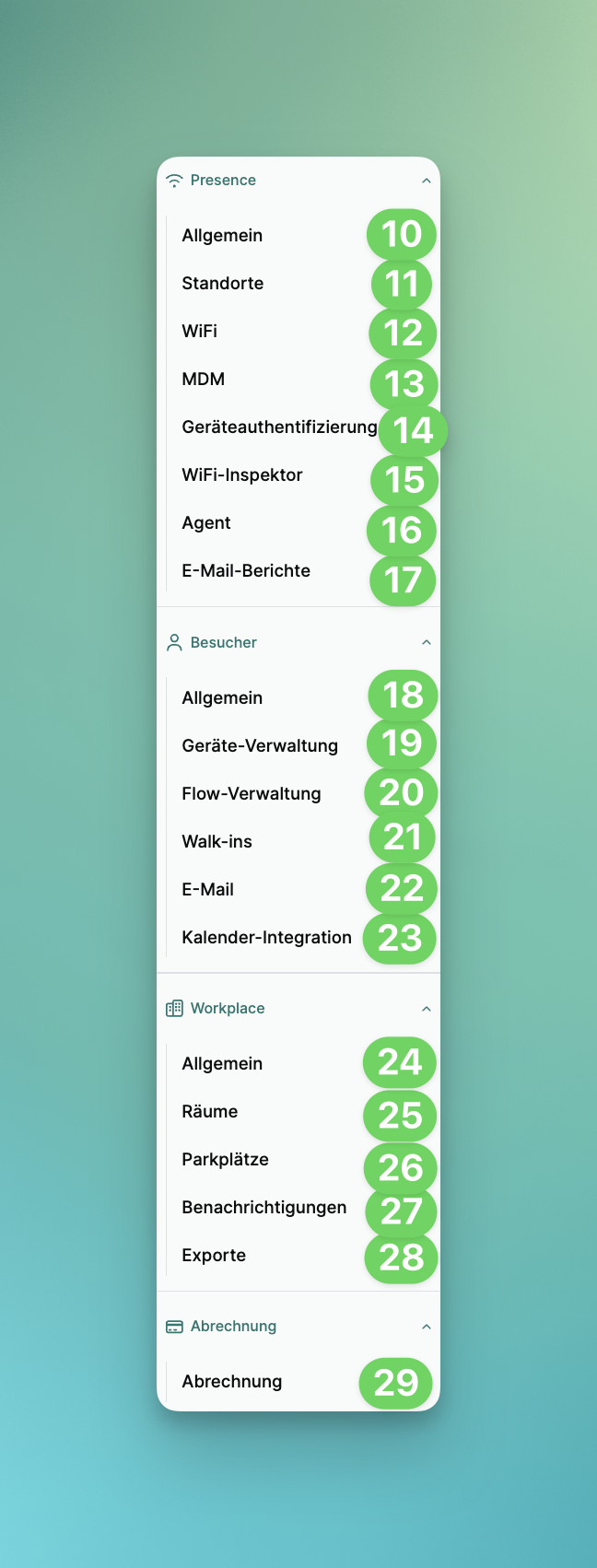Open Allgemein under Presence
The height and width of the screenshot is (1568, 597).
pyautogui.click(x=298, y=236)
